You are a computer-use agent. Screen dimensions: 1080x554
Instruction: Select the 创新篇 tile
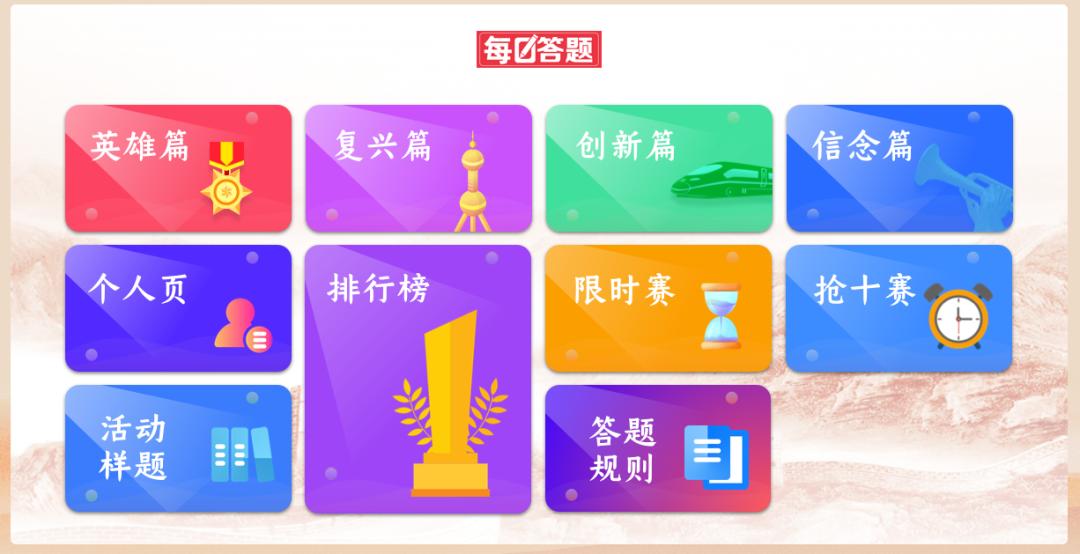(658, 168)
